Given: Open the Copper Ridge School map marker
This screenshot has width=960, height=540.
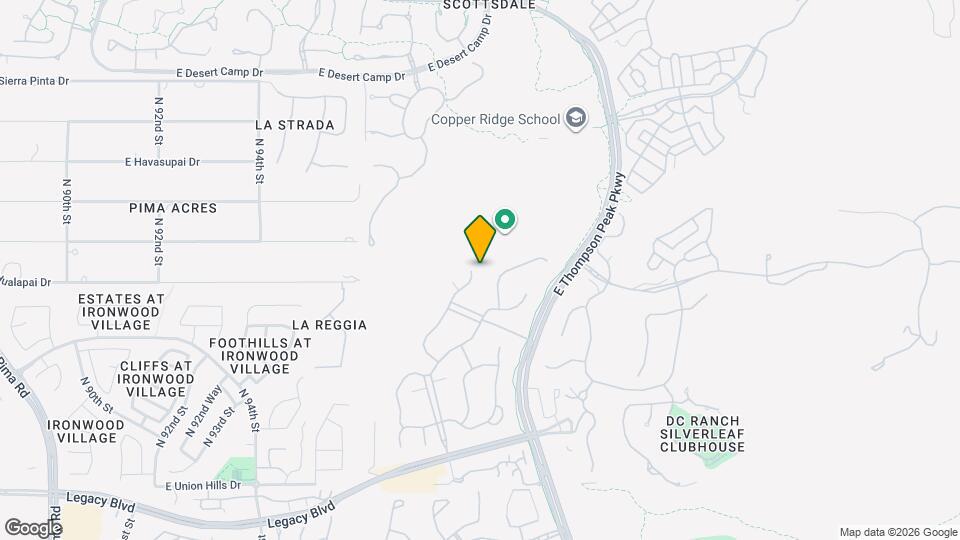Looking at the screenshot, I should click(x=576, y=119).
